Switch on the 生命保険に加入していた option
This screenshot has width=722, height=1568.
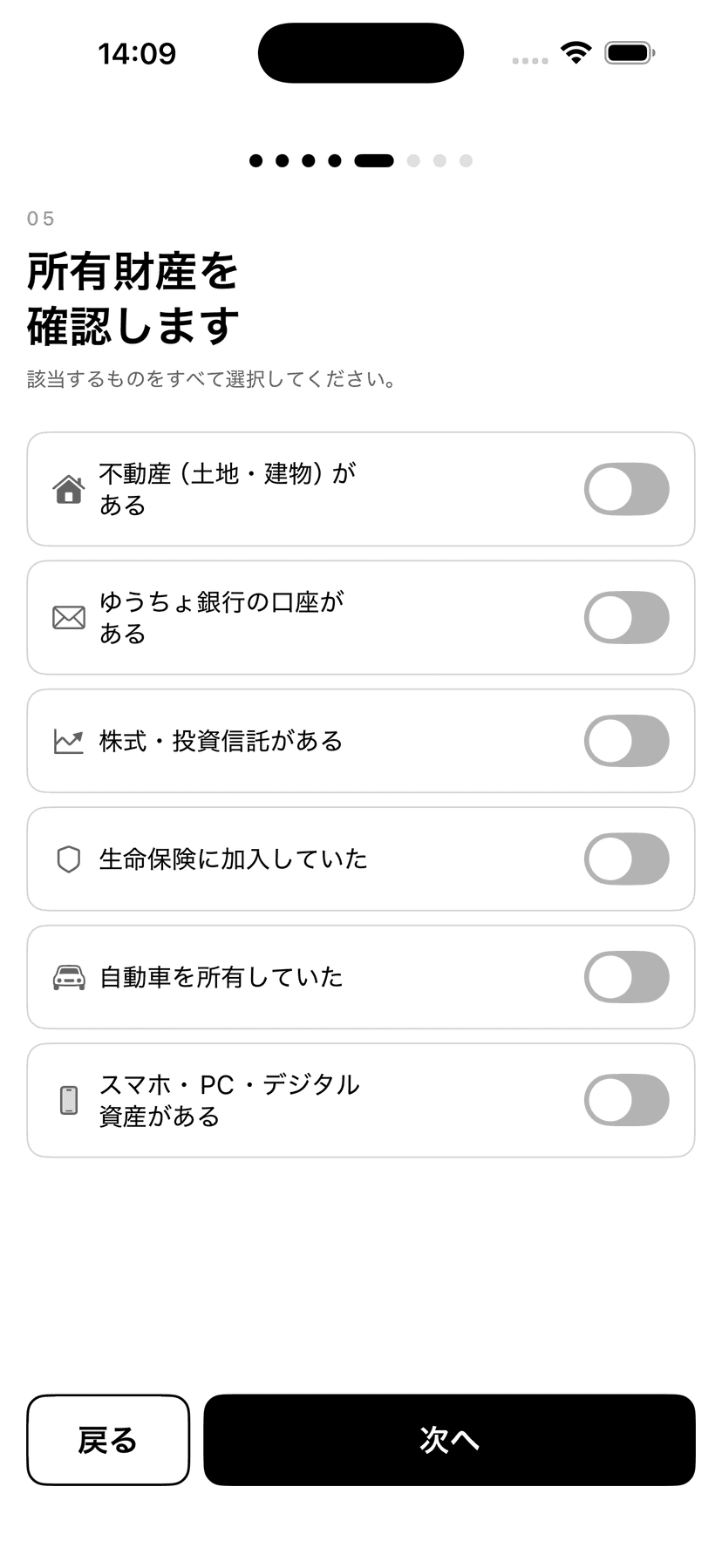(627, 859)
